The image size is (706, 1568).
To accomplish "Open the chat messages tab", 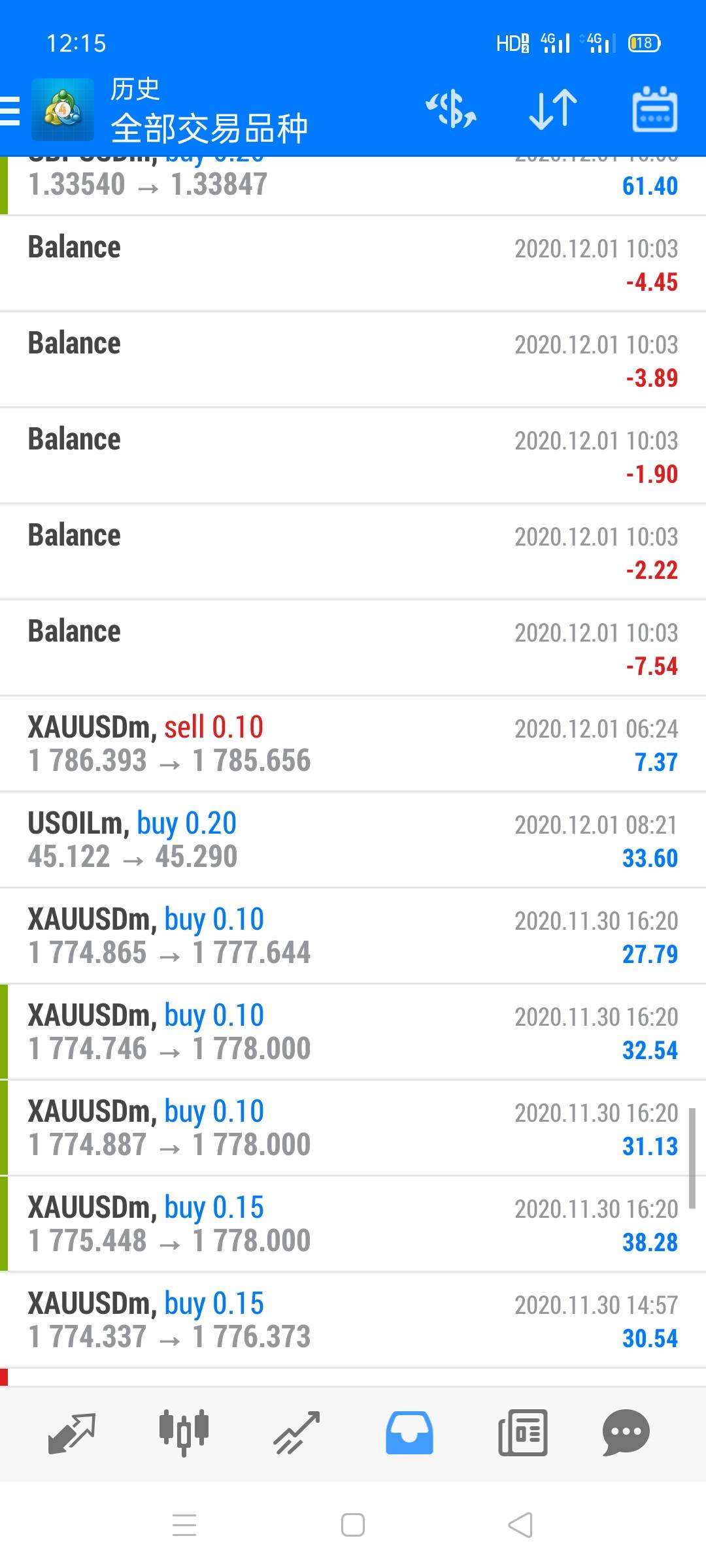I will (626, 1434).
